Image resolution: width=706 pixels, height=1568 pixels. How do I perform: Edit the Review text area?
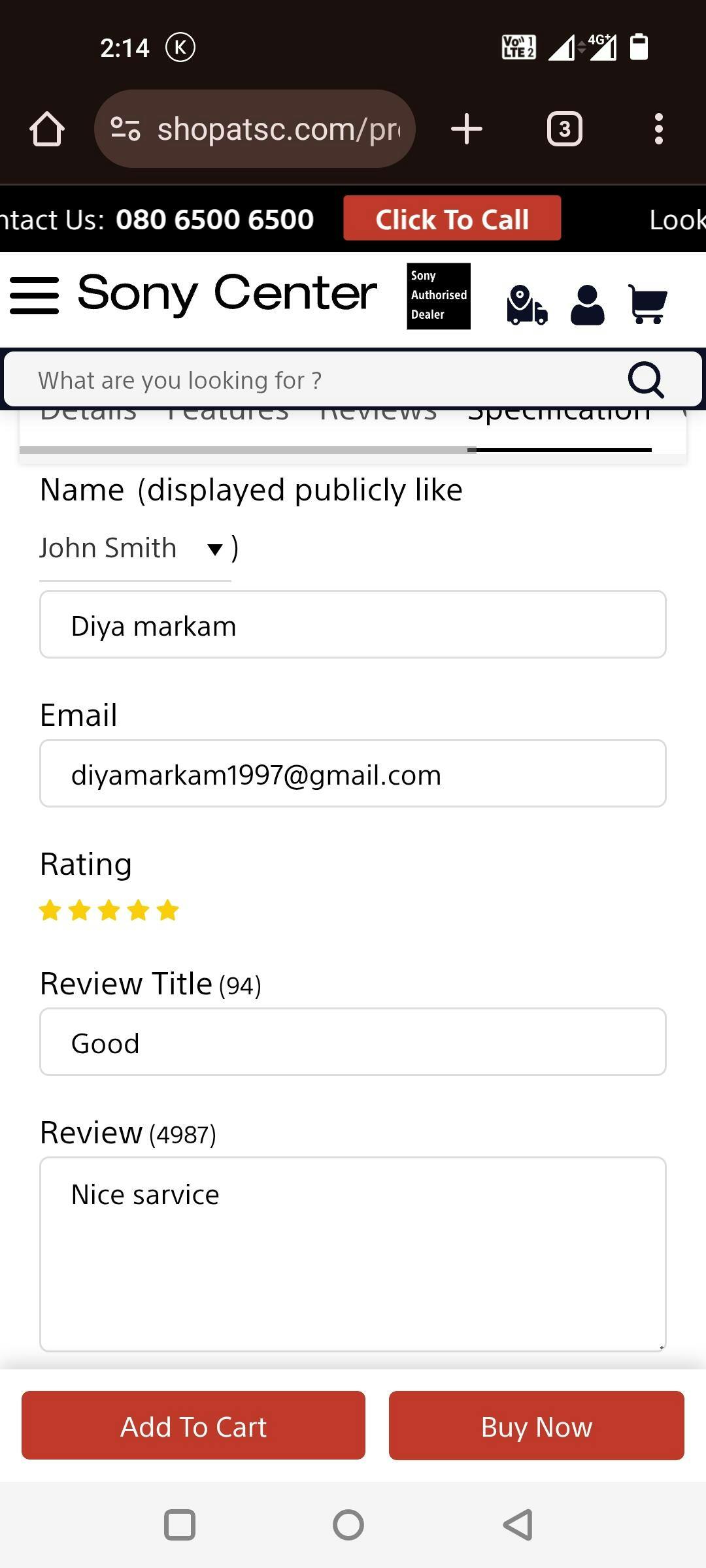point(353,1254)
